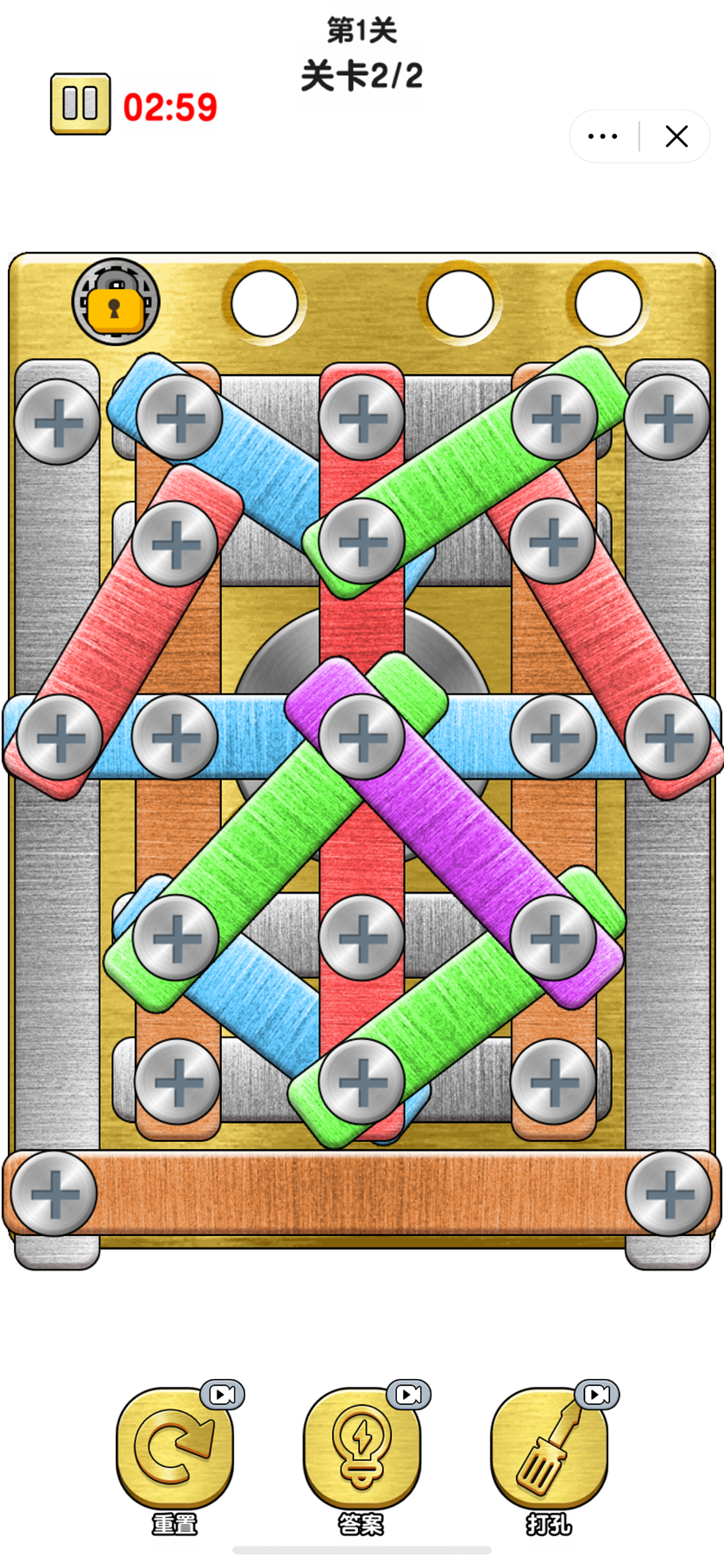This screenshot has width=724, height=1568.
Task: Pause the game with the pause button
Action: (80, 104)
